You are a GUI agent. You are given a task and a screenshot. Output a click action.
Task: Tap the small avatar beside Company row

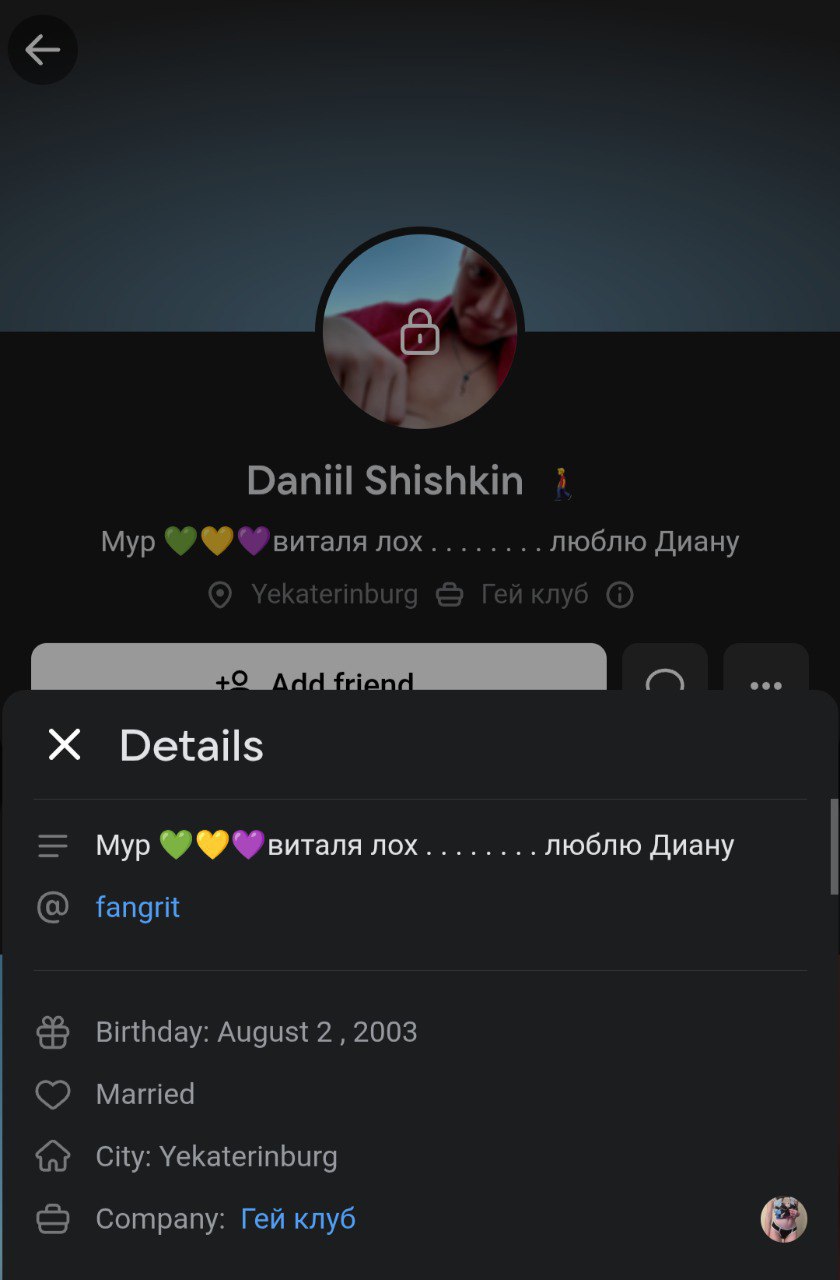[x=783, y=1219]
